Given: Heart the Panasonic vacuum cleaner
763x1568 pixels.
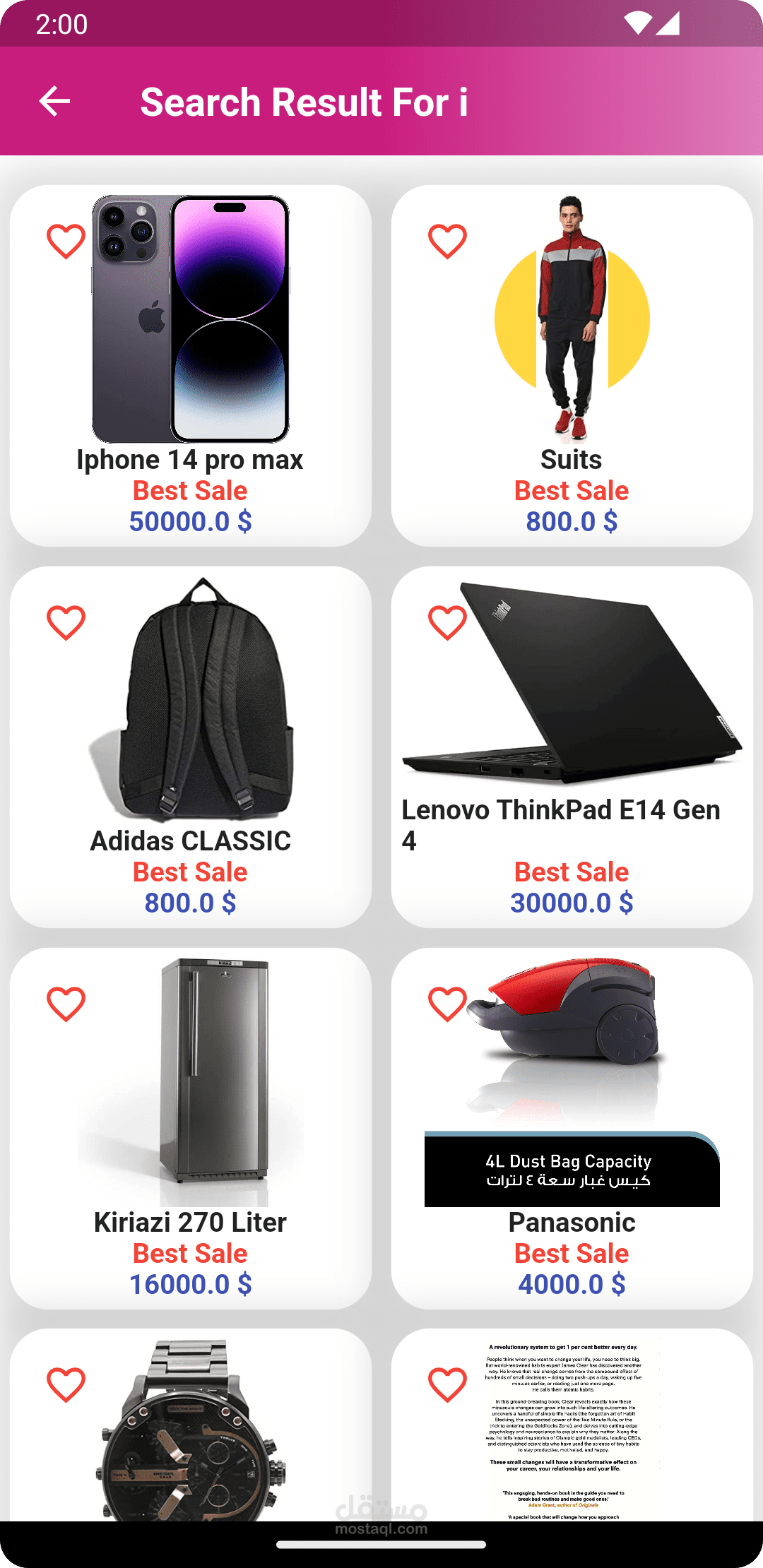Looking at the screenshot, I should point(447,1004).
